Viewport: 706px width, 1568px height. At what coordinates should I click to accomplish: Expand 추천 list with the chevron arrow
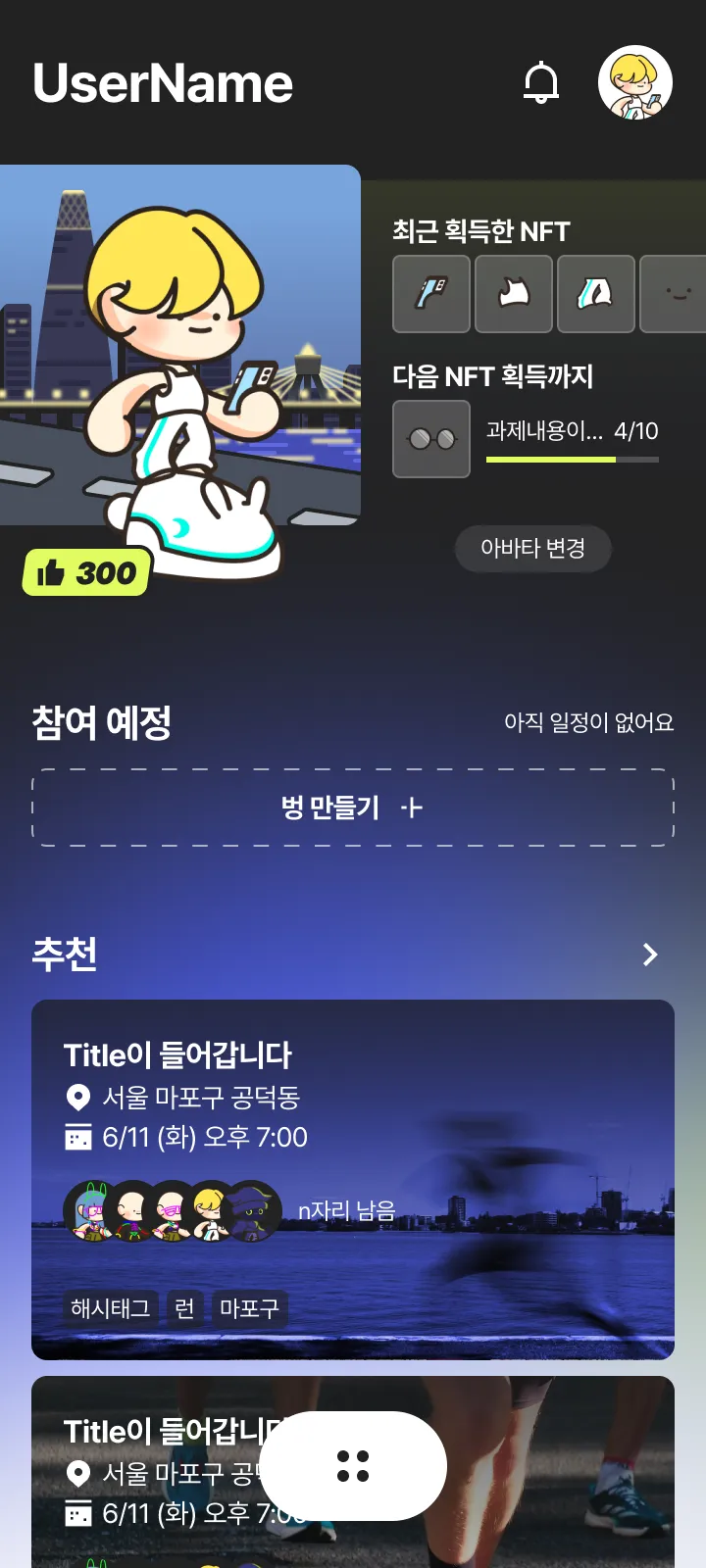649,955
